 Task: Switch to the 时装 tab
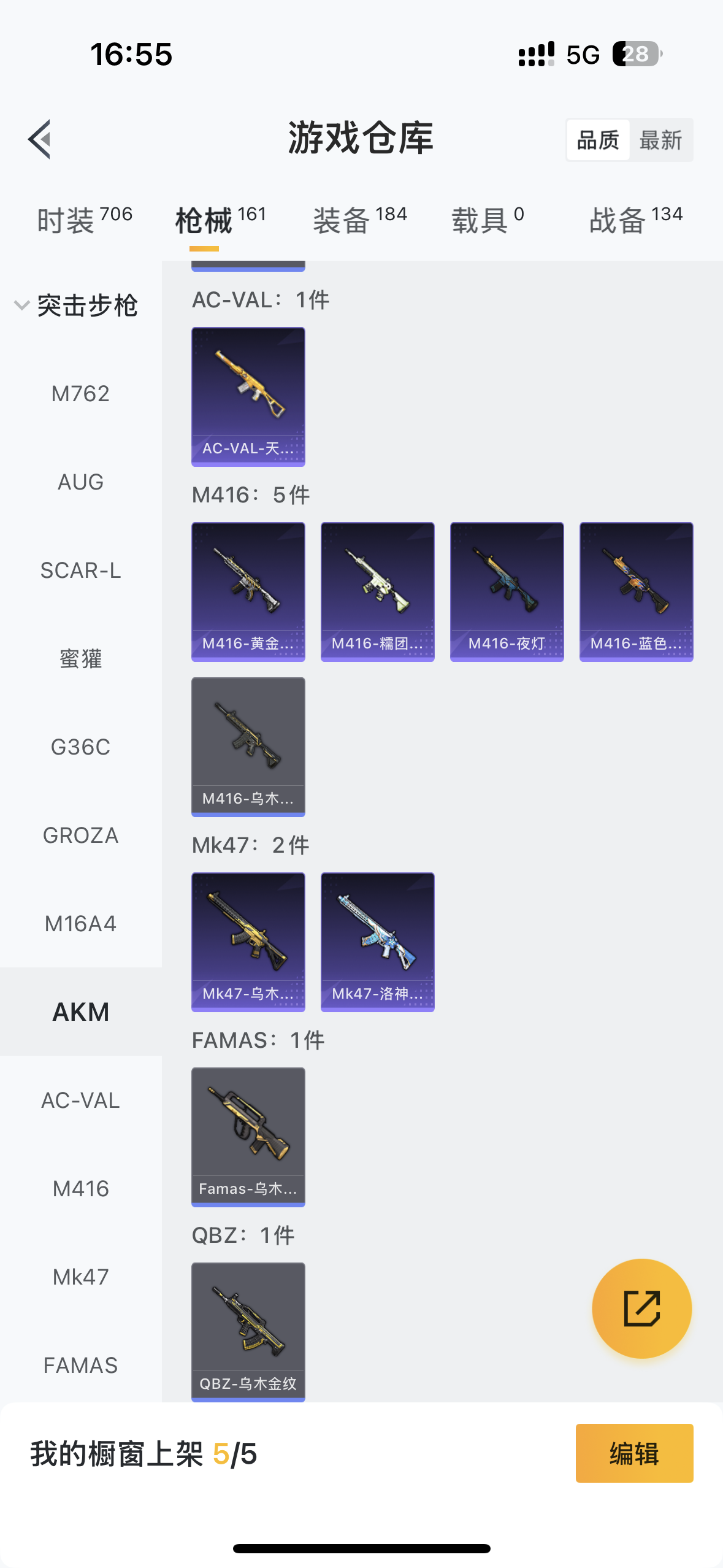point(85,220)
